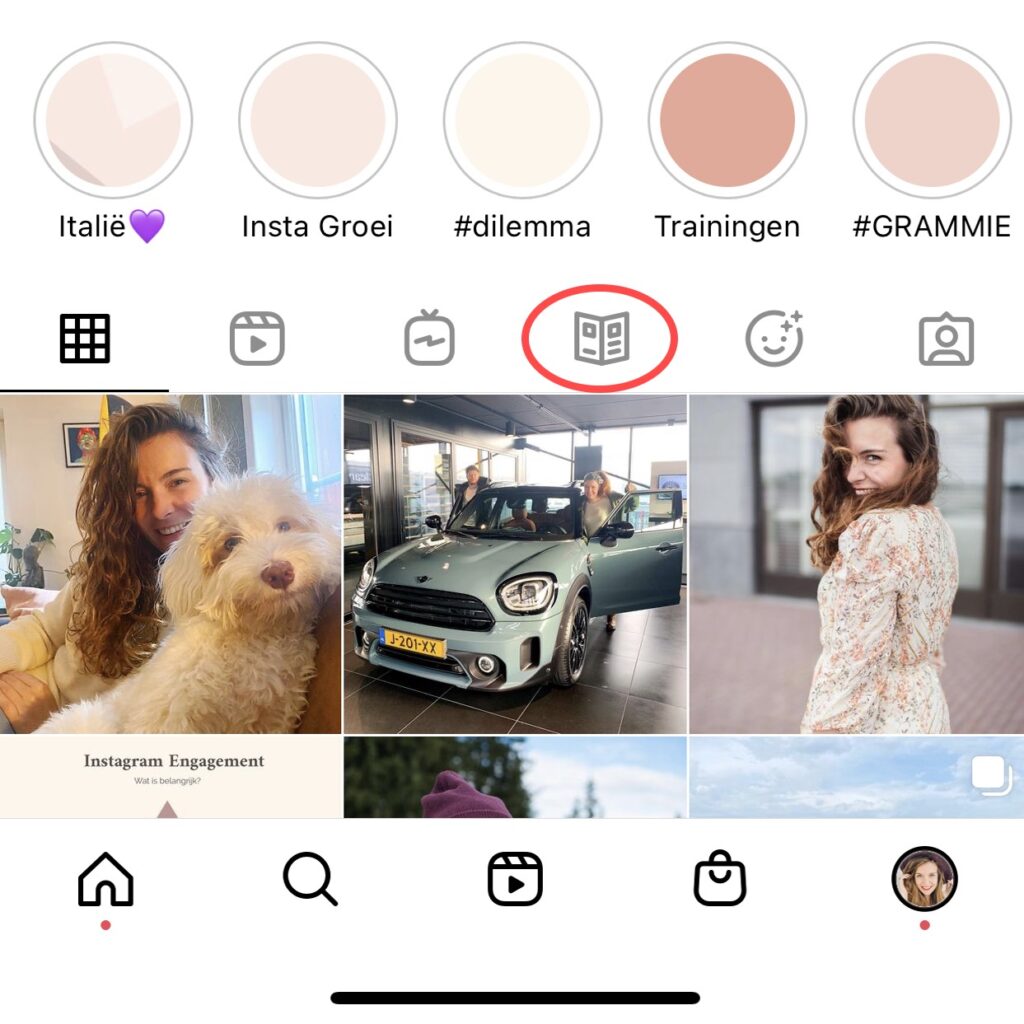
Task: Switch to the posts grid tab
Action: tap(85, 339)
